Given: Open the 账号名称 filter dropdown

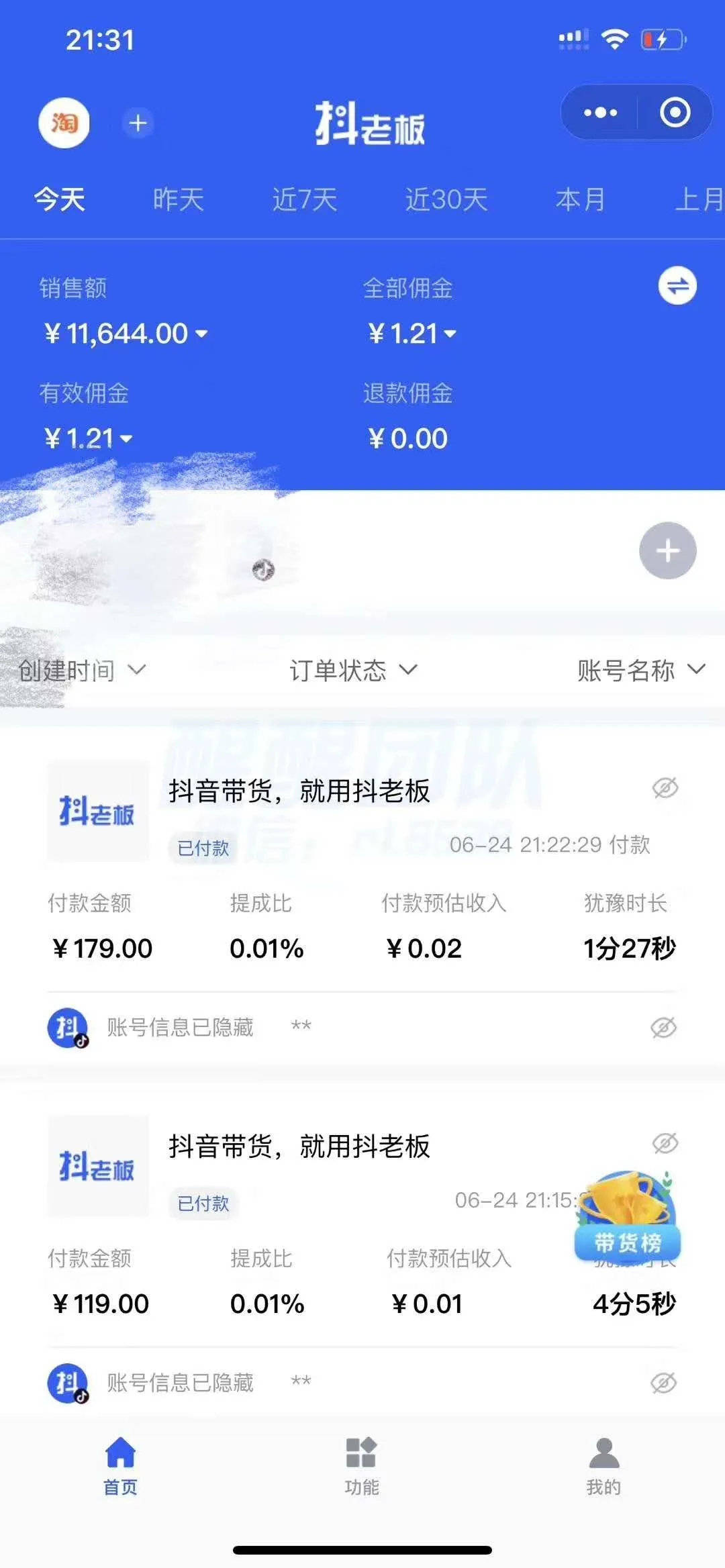Looking at the screenshot, I should click(x=640, y=670).
